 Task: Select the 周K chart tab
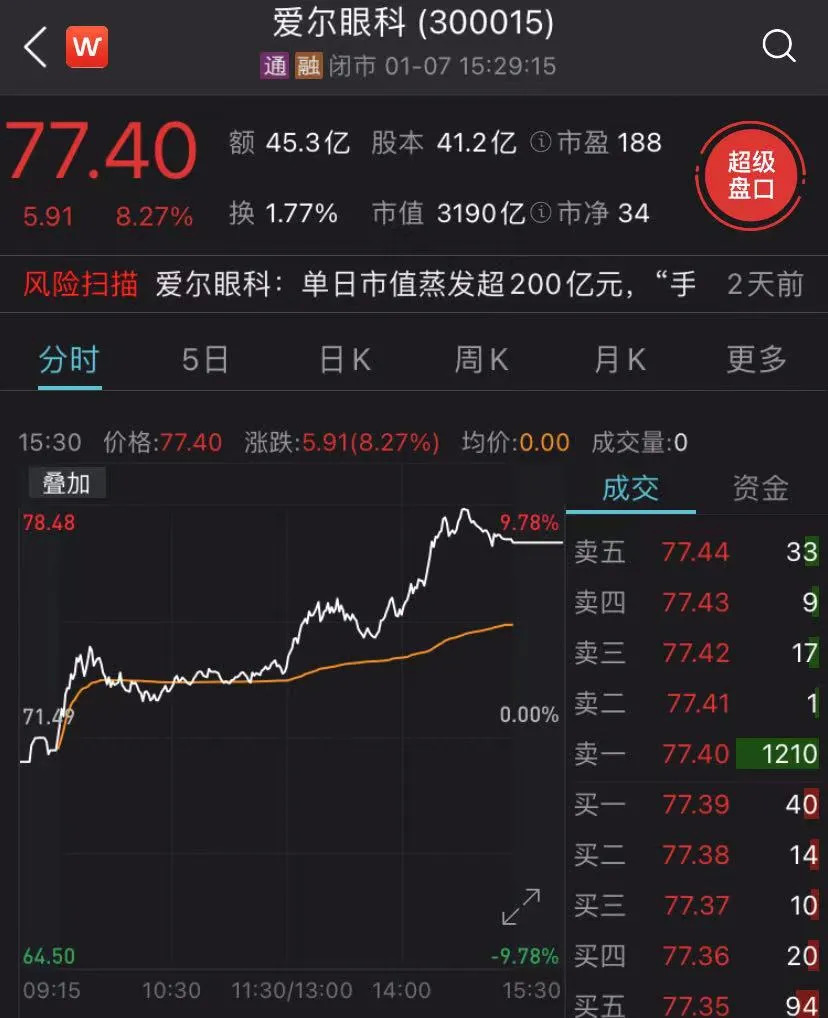click(481, 360)
